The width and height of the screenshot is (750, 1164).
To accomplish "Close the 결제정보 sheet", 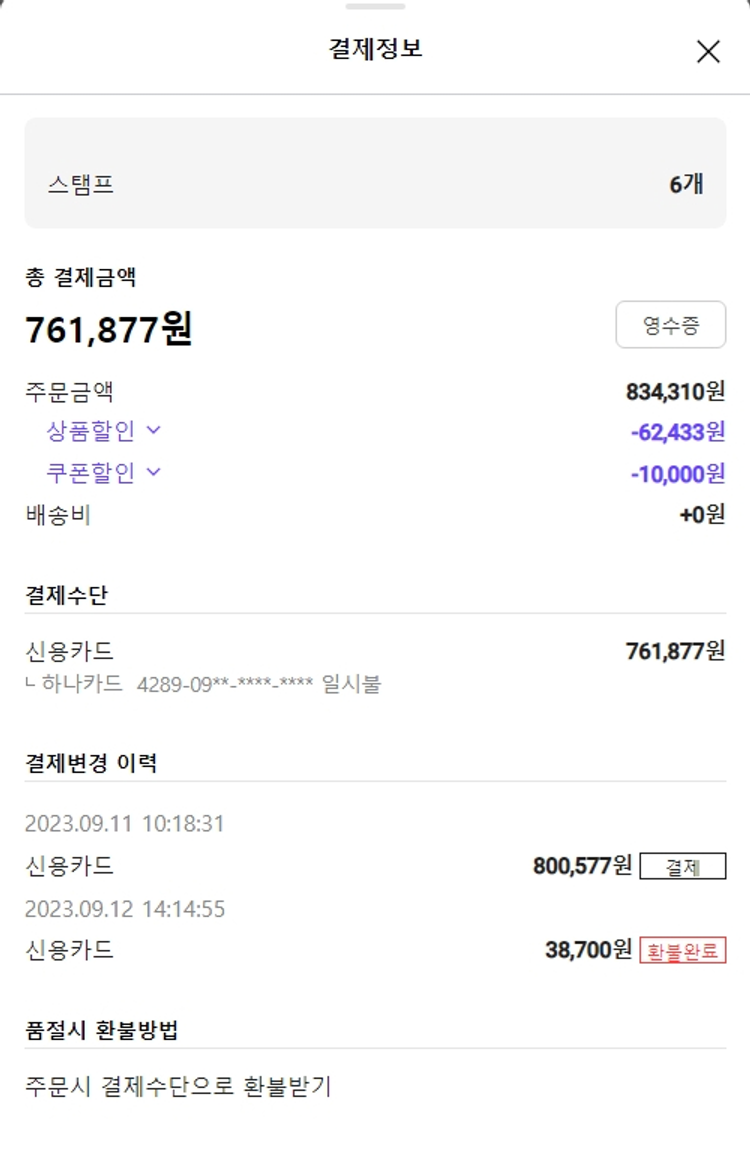I will [708, 52].
